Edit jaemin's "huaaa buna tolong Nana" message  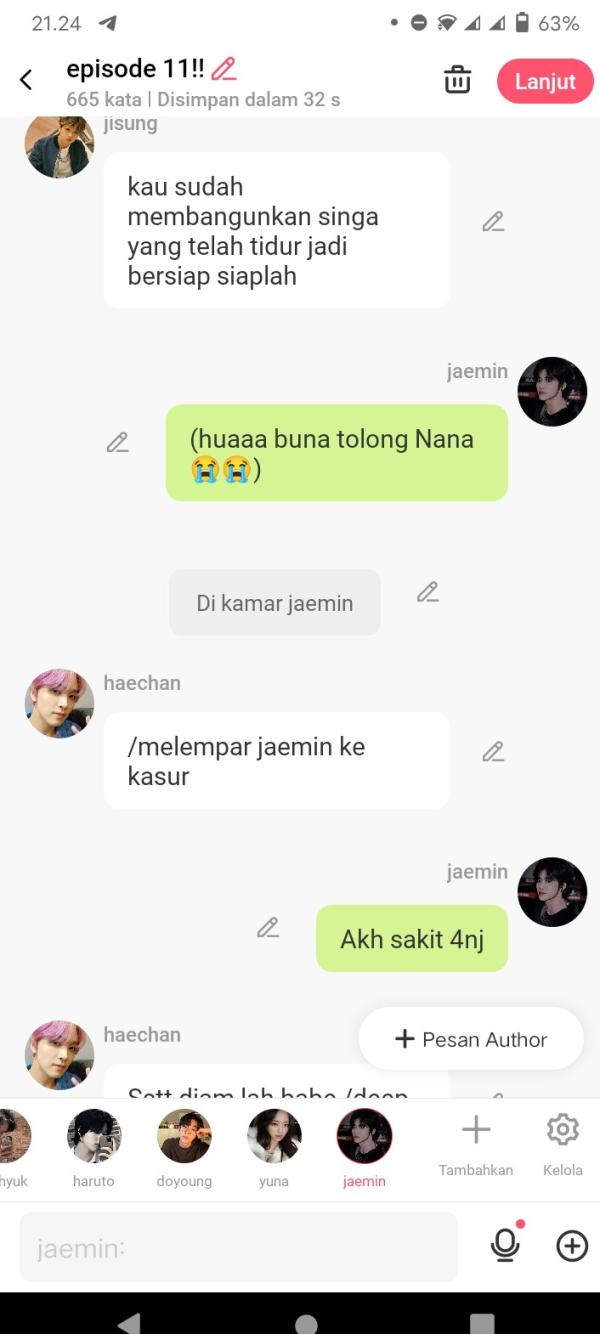pos(118,442)
